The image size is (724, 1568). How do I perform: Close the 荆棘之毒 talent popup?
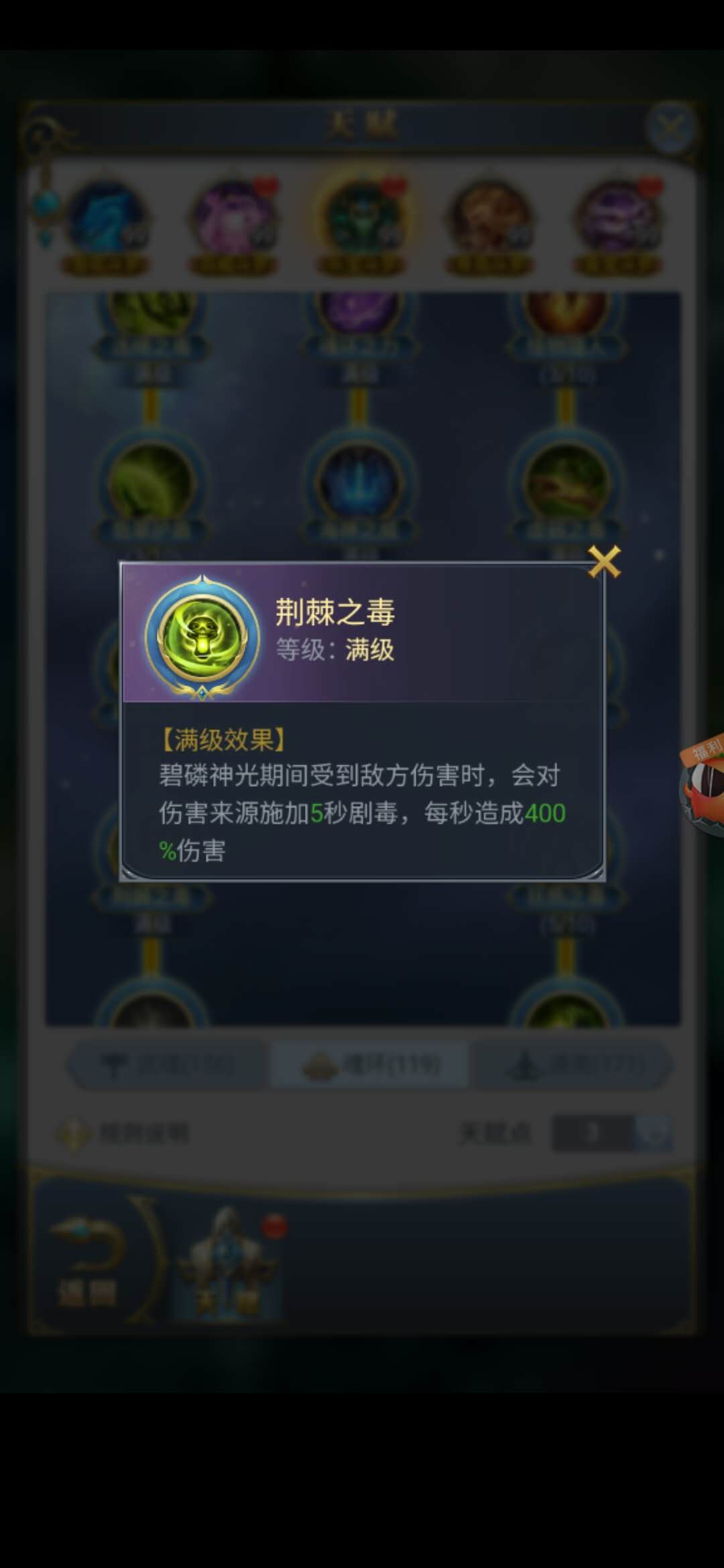[x=604, y=562]
